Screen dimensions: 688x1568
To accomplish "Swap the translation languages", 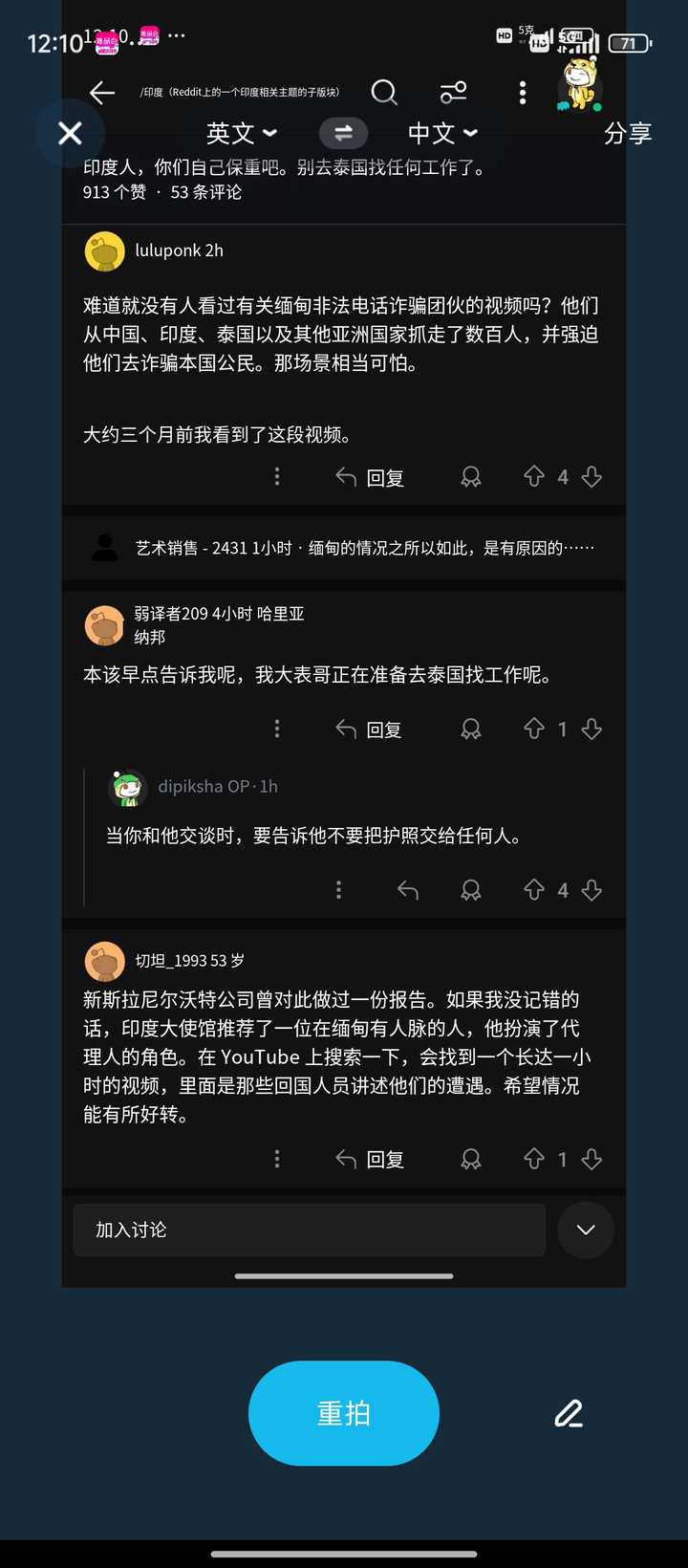I will click(x=343, y=133).
